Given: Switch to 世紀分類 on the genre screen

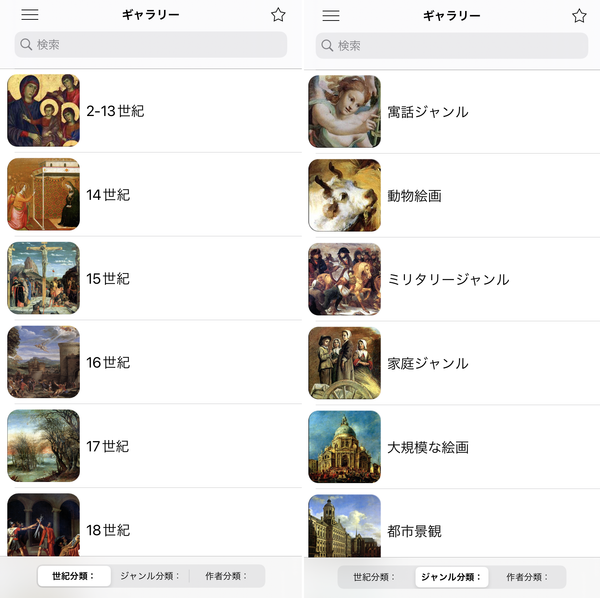Looking at the screenshot, I should 375,577.
